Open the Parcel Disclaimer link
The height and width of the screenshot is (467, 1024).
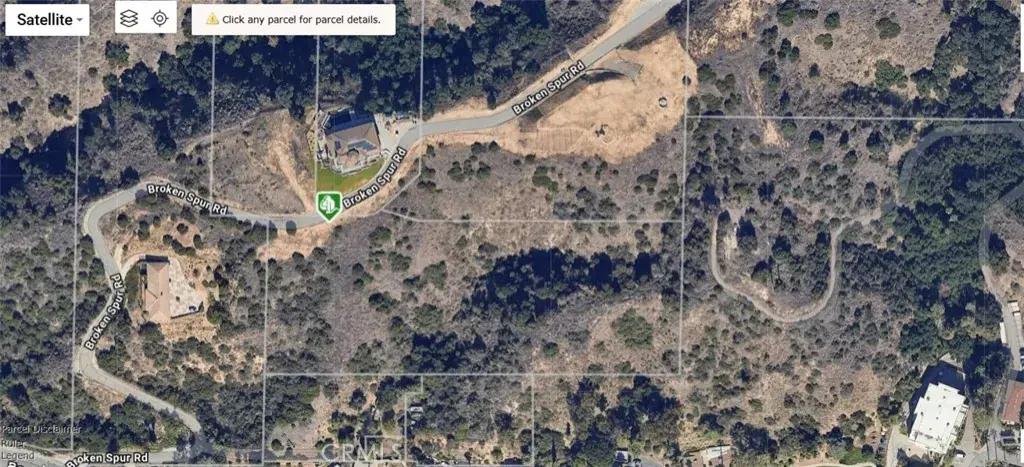tap(41, 429)
